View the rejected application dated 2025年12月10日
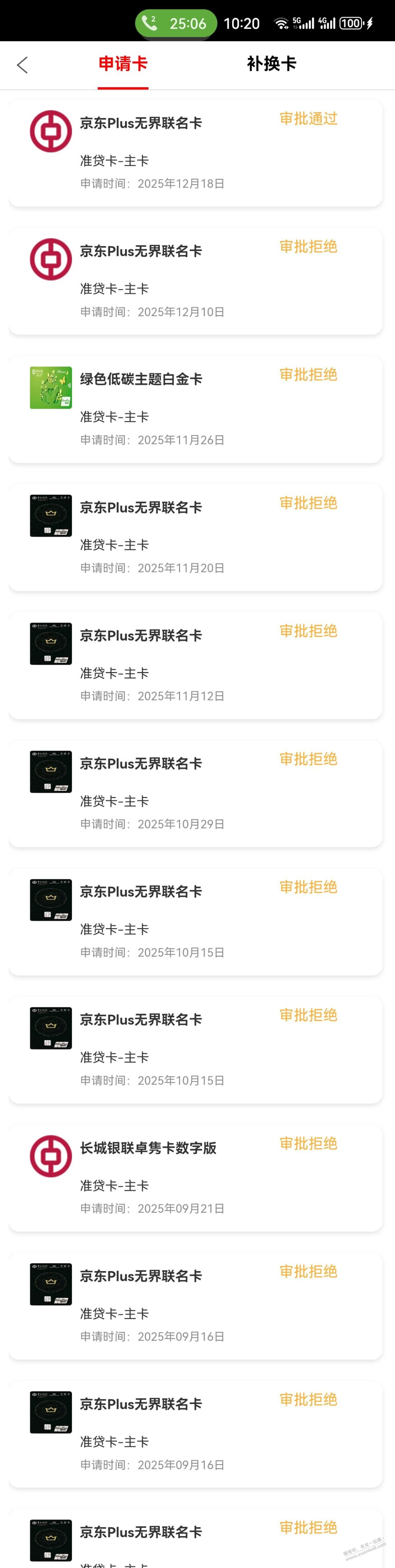 196,281
